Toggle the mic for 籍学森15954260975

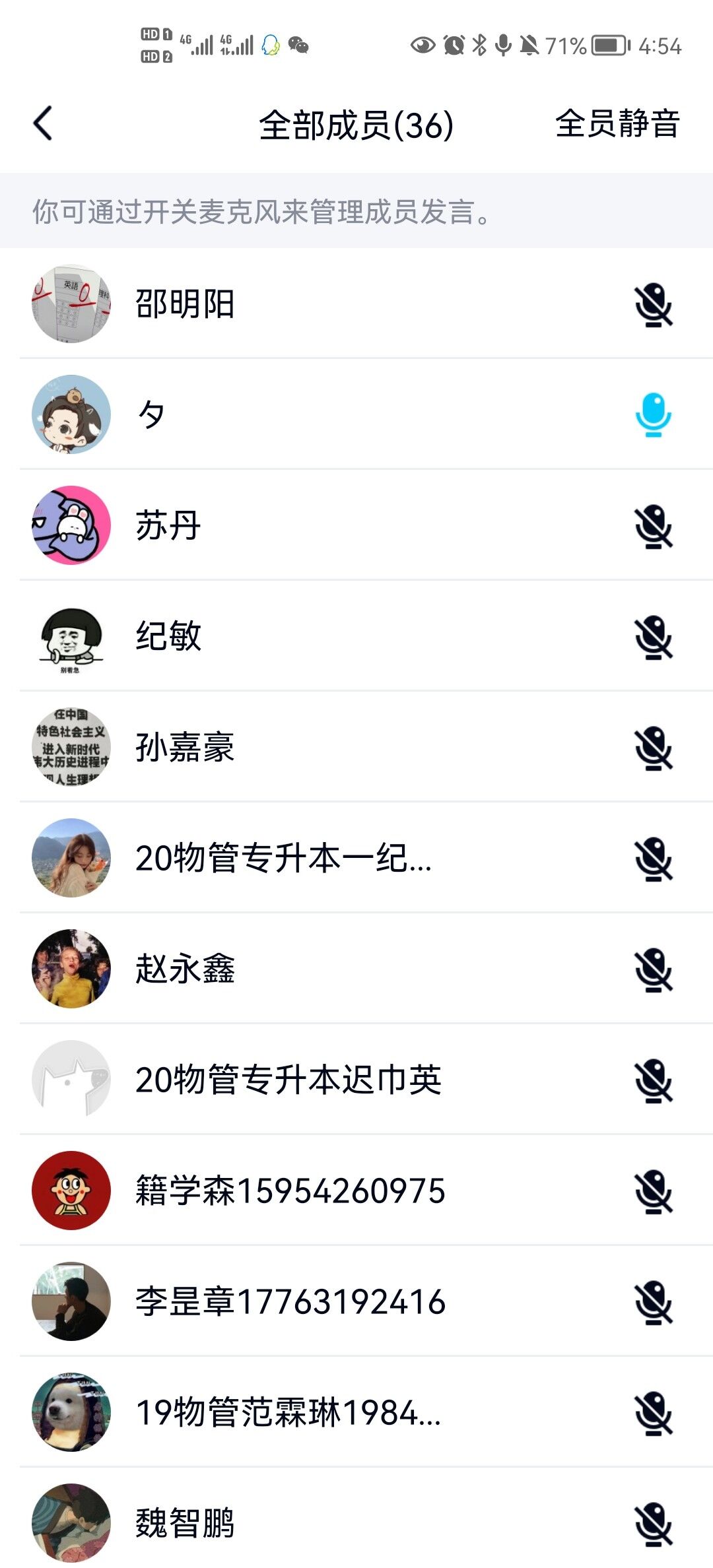(x=653, y=1191)
